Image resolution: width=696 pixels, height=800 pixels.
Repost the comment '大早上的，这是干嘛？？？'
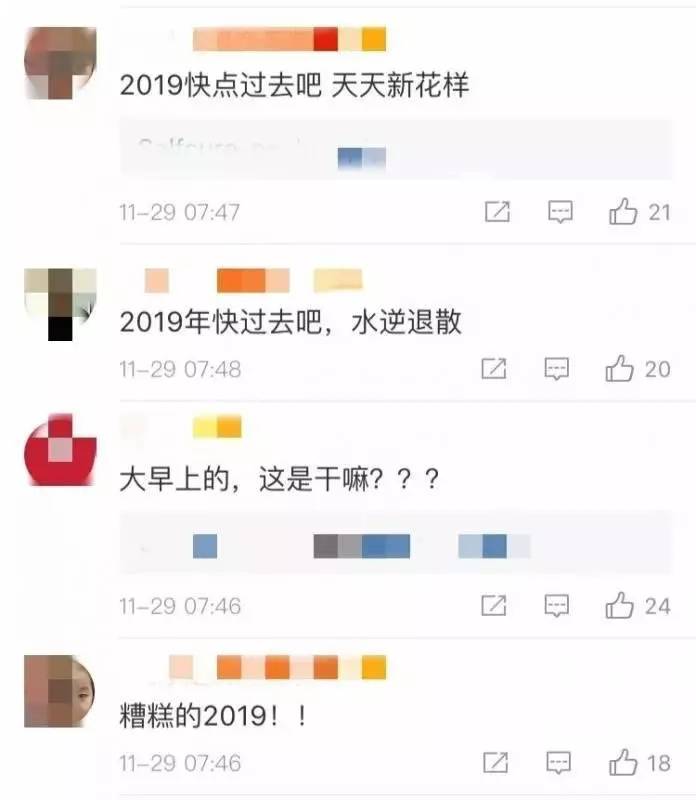pyautogui.click(x=494, y=605)
